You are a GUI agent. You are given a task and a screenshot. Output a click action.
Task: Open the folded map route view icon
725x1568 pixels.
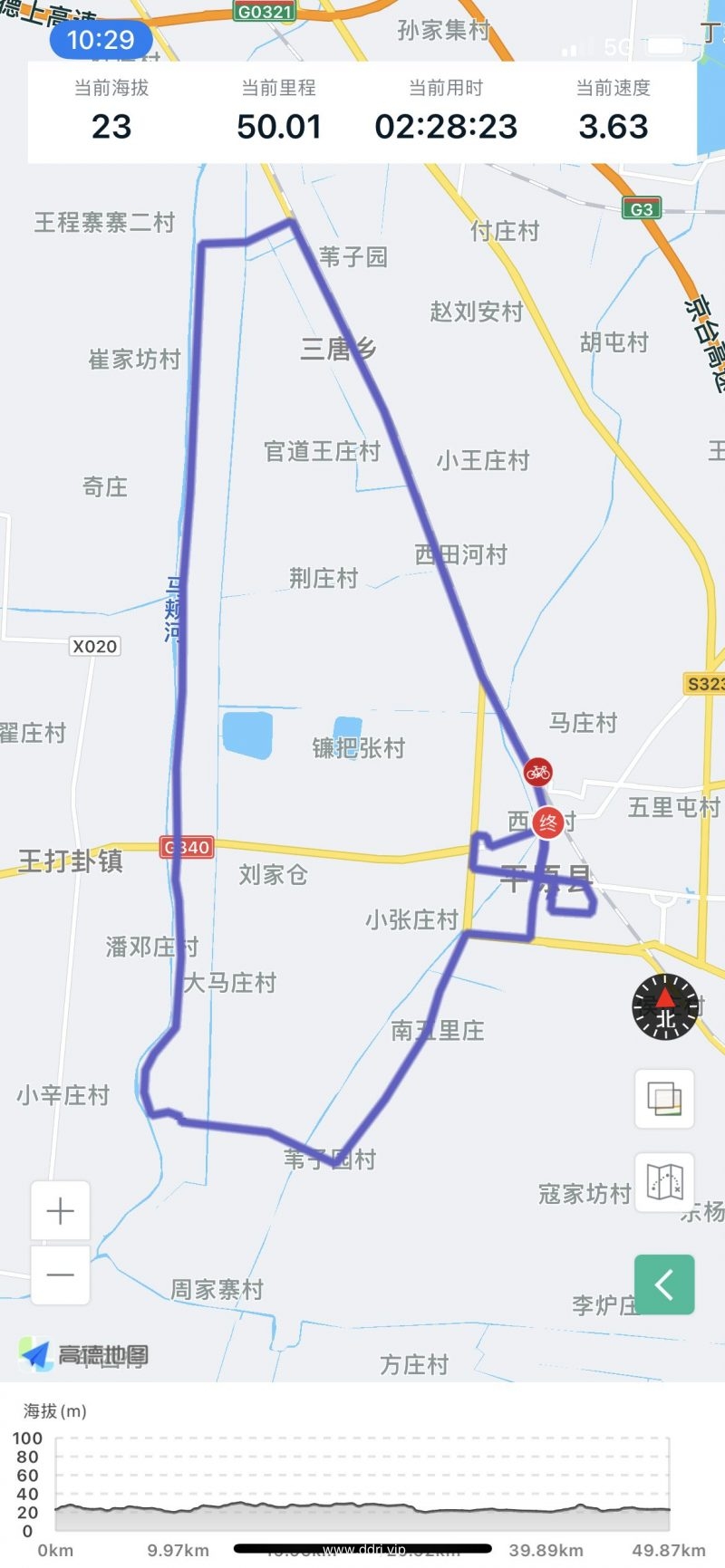click(664, 1182)
